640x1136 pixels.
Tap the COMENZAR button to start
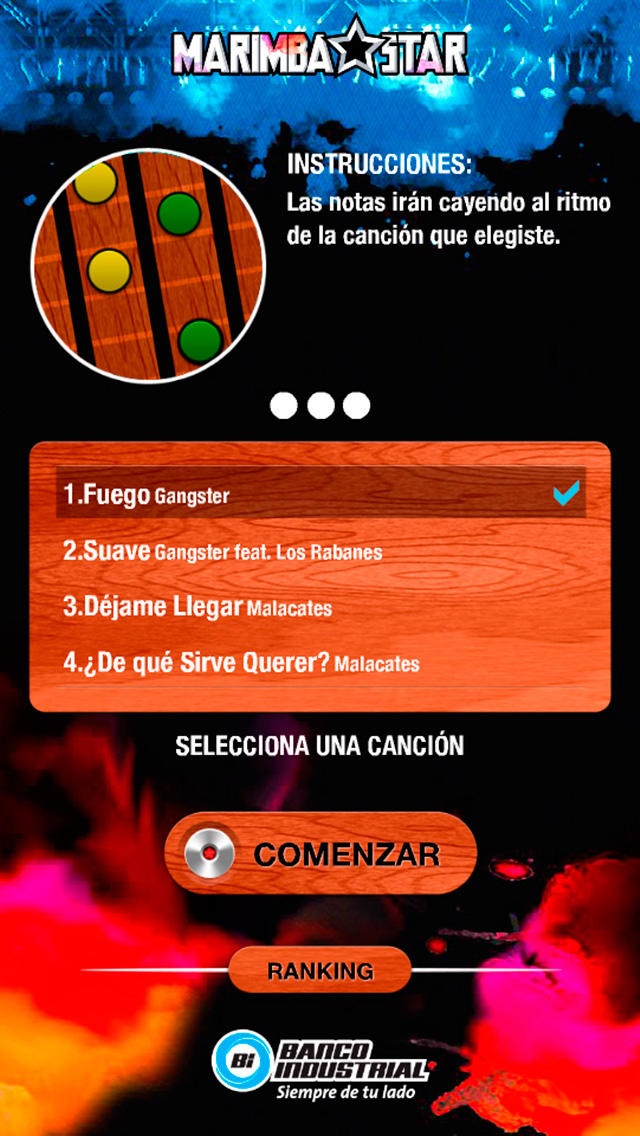320,853
